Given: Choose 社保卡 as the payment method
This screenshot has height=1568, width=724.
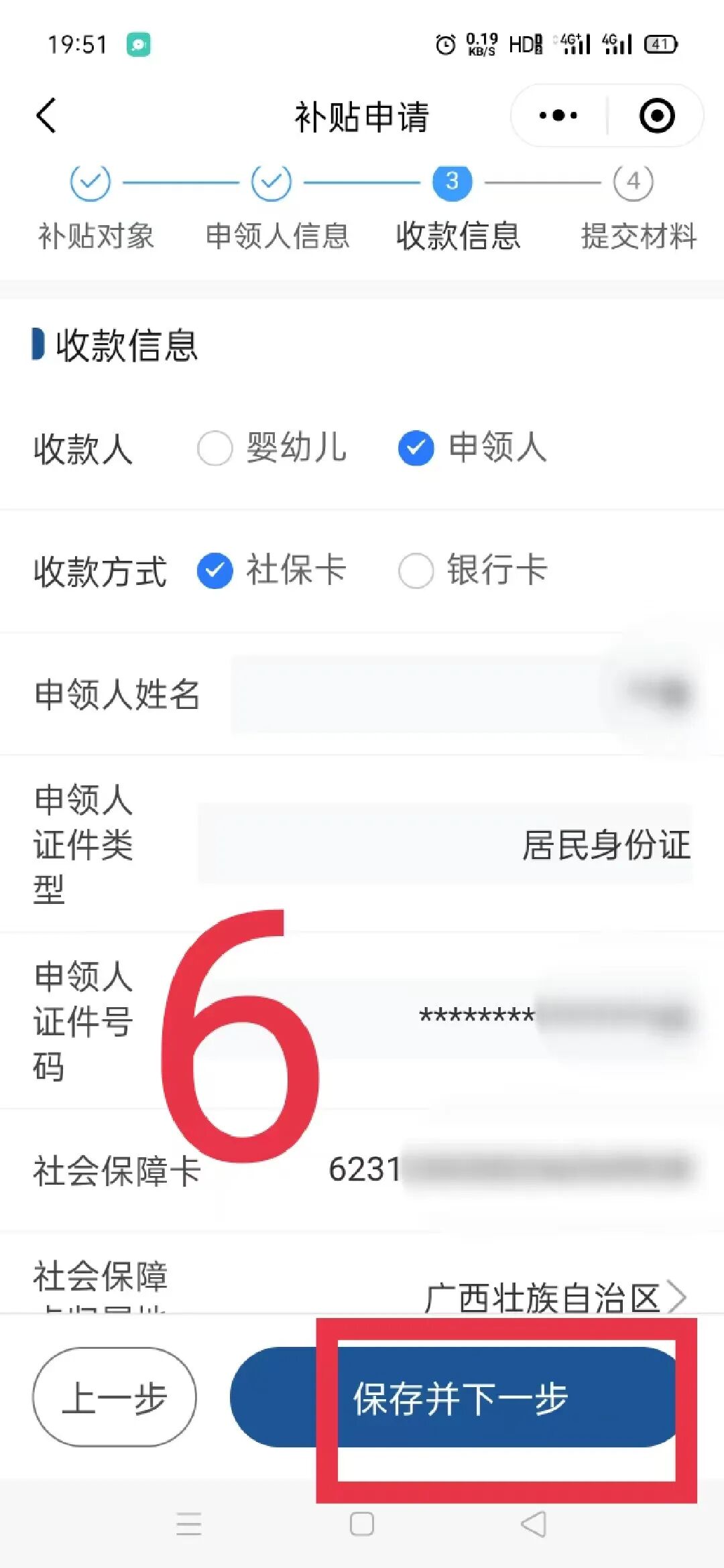Looking at the screenshot, I should coord(215,571).
